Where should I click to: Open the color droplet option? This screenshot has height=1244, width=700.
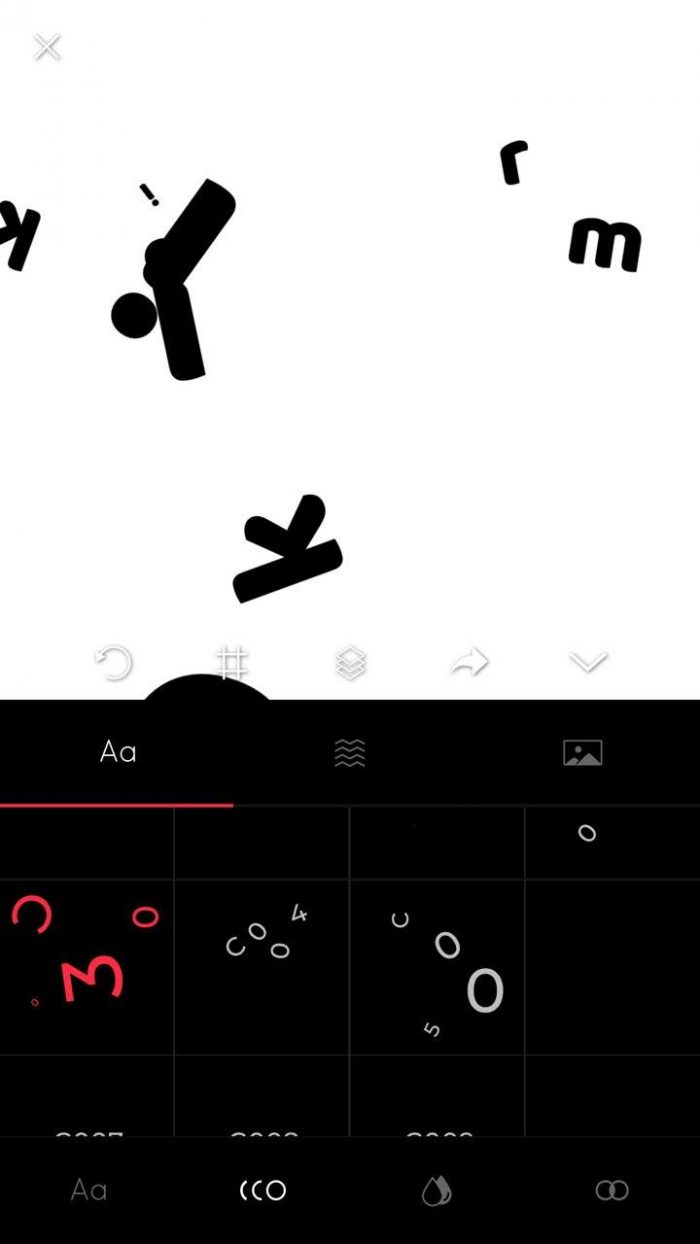pos(437,1190)
